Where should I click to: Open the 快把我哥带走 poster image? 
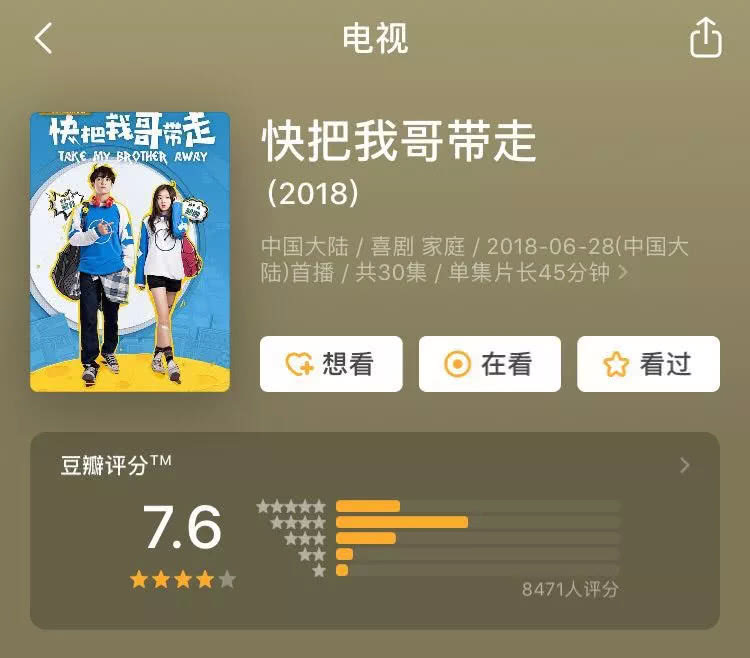click(x=130, y=251)
